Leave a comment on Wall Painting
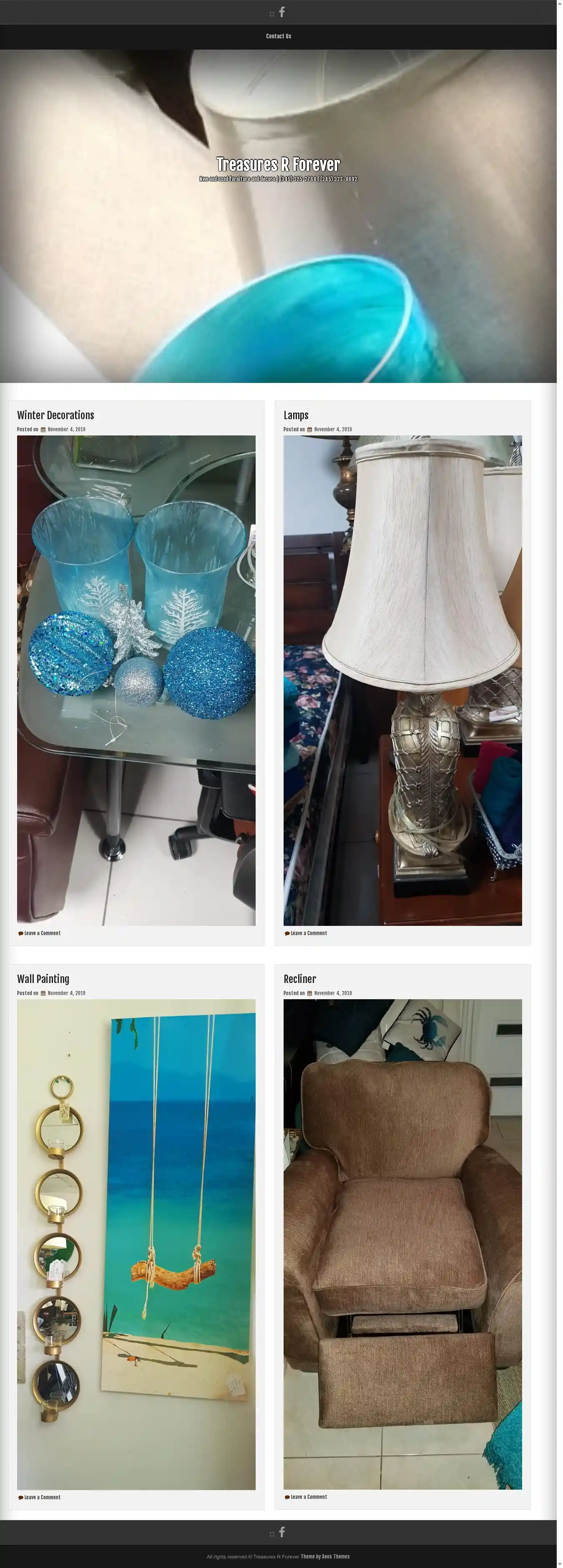This screenshot has height=1568, width=563. (x=42, y=1497)
